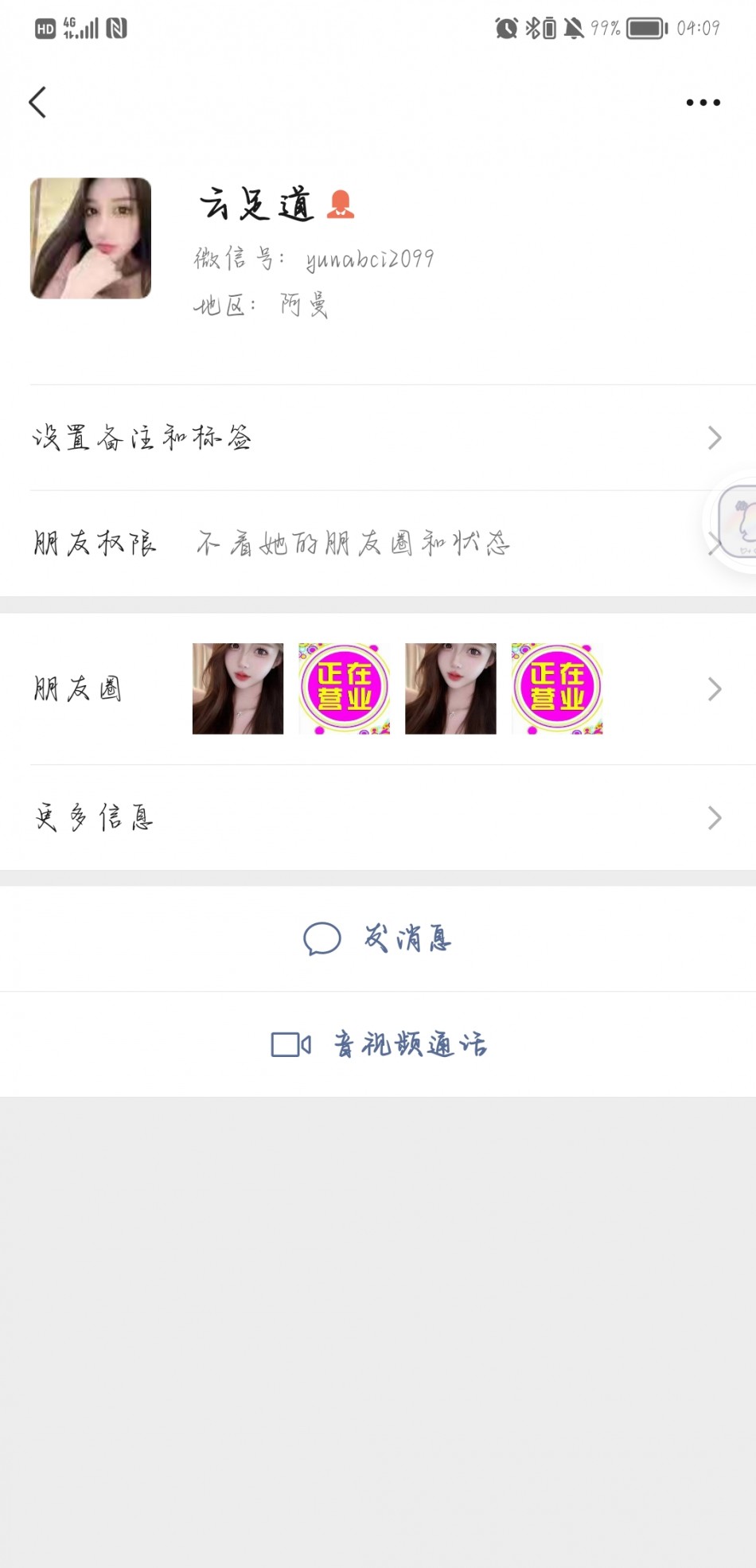
Task: Start 音视频通话 call
Action: click(x=378, y=1043)
